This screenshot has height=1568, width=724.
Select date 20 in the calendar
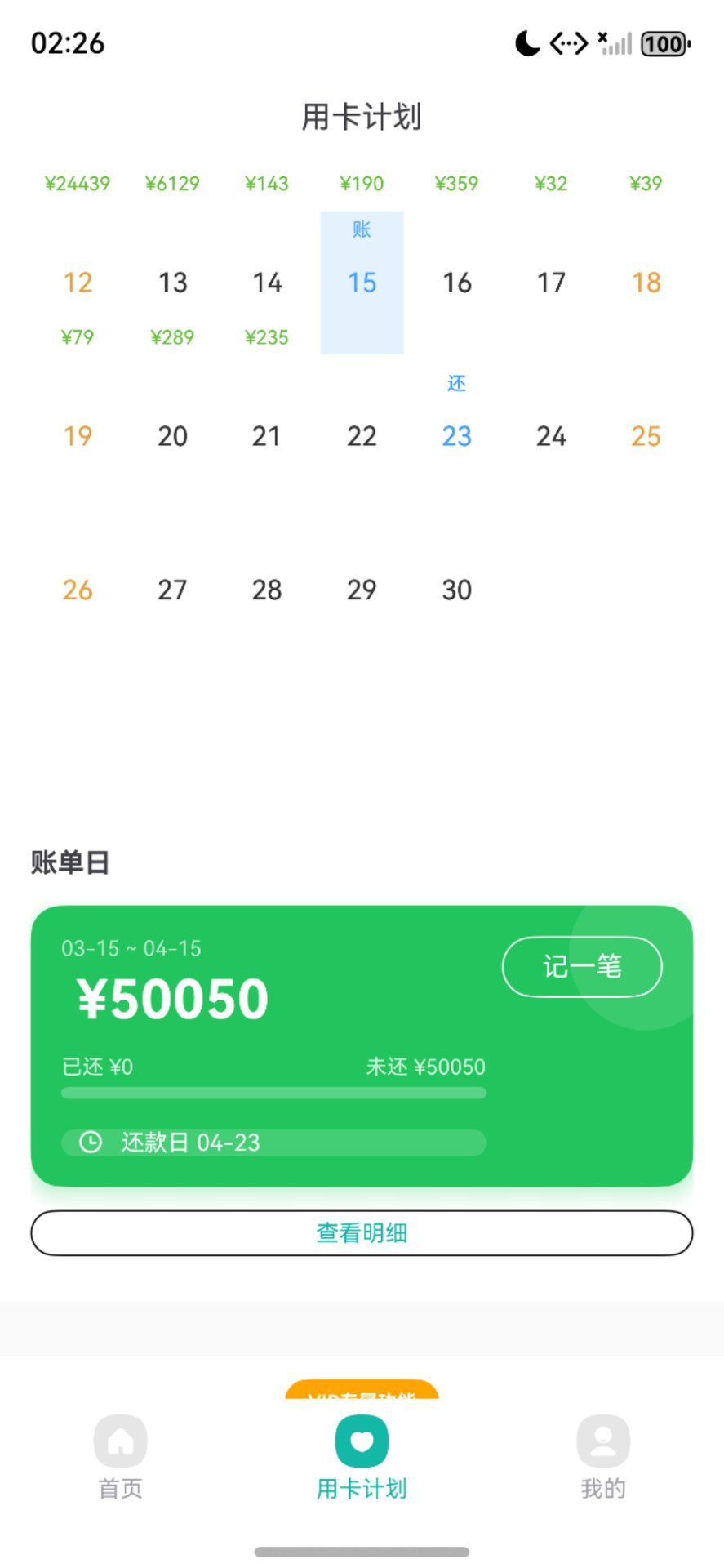coord(172,436)
